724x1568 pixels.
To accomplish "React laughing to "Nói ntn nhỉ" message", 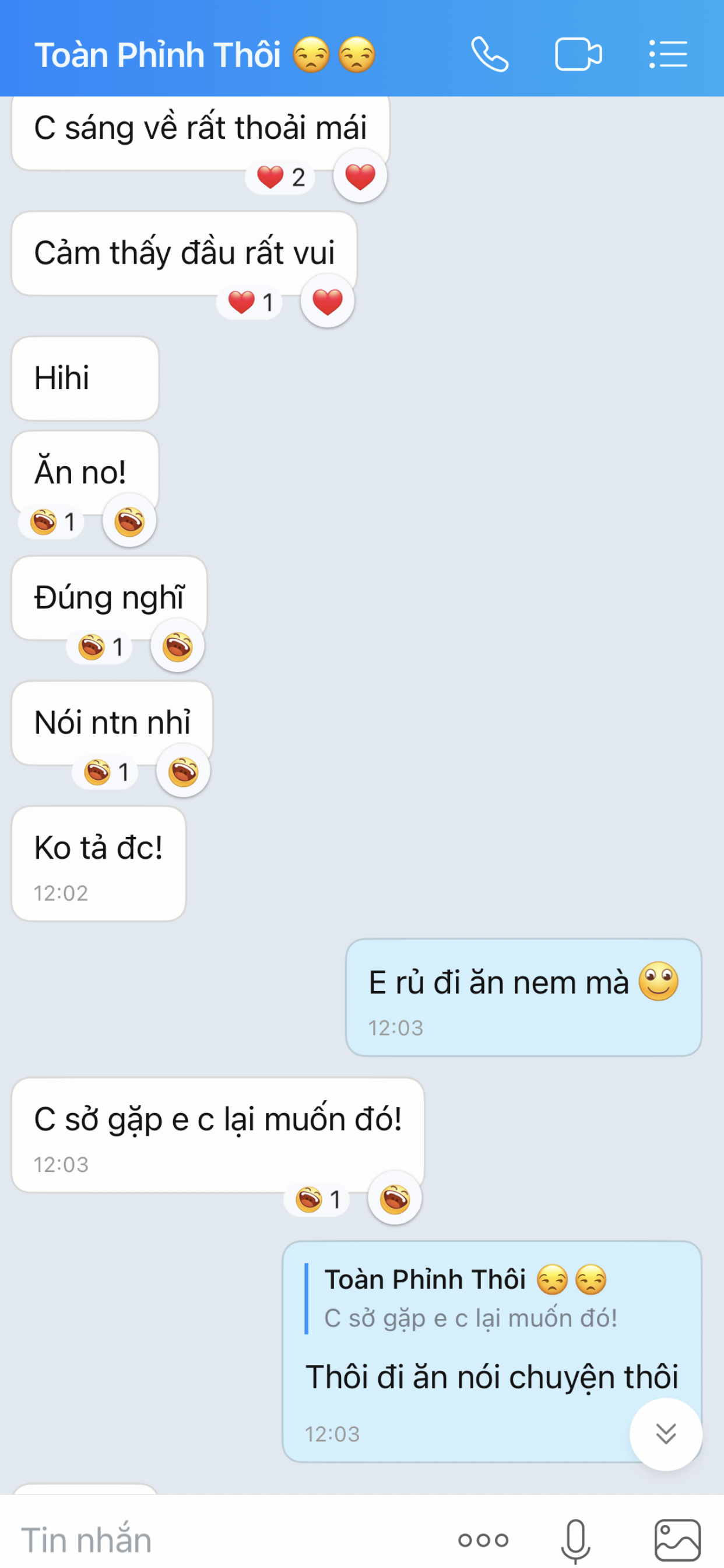I will (x=183, y=772).
